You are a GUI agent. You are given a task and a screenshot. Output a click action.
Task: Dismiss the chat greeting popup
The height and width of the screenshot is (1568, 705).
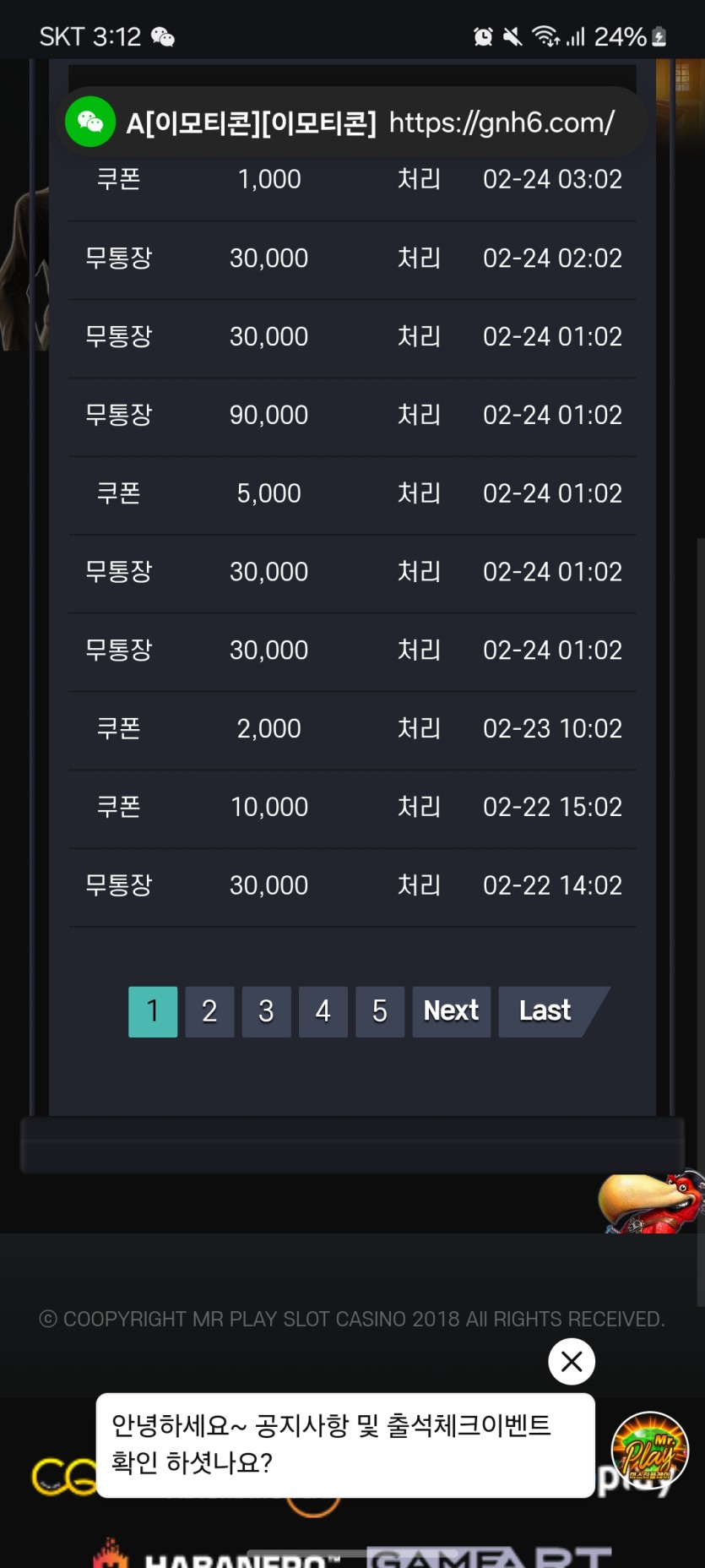pyautogui.click(x=572, y=1361)
